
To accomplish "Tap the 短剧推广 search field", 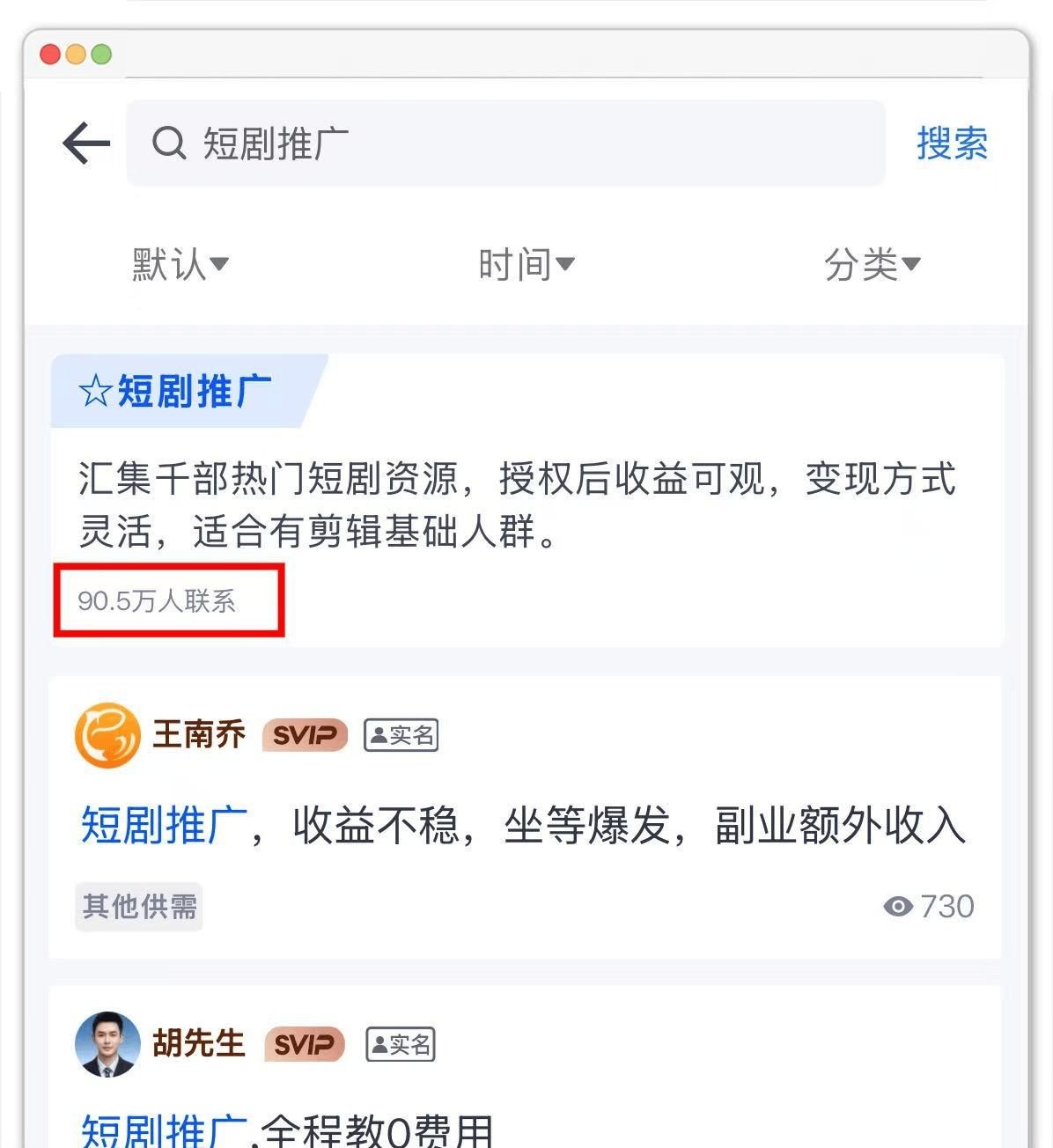I will coord(505,143).
